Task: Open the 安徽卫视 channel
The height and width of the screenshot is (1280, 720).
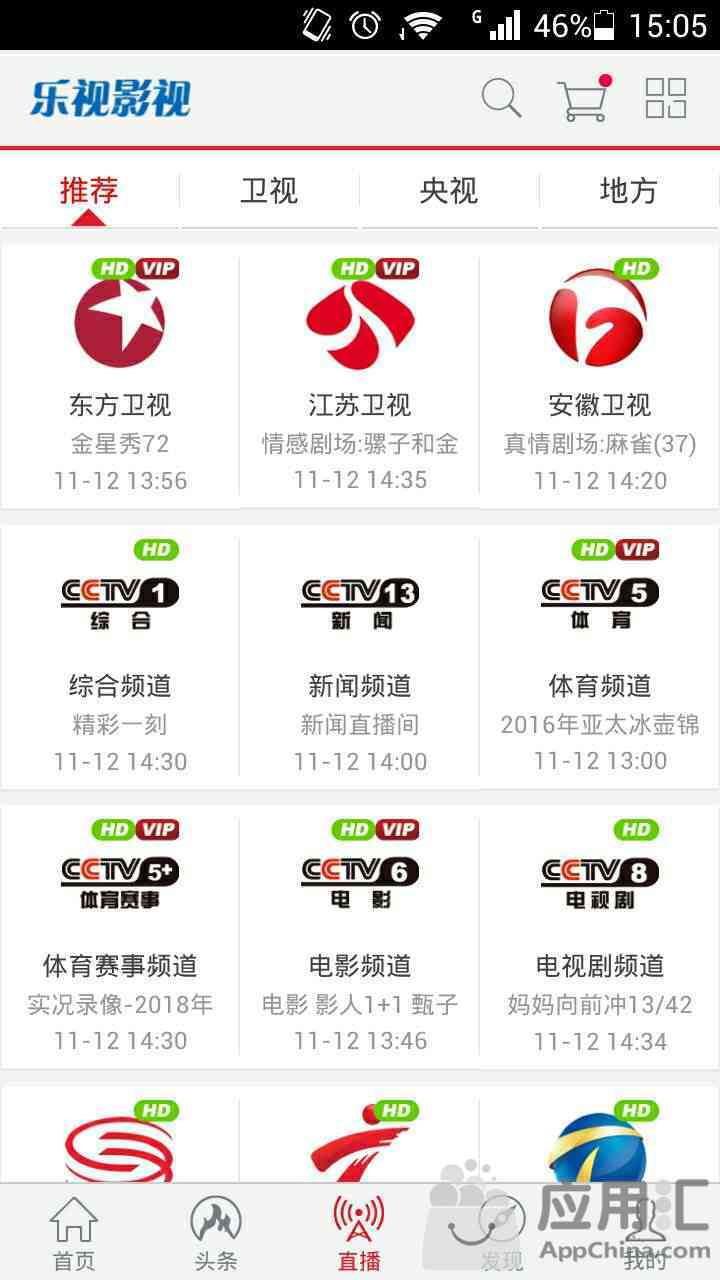Action: point(599,376)
